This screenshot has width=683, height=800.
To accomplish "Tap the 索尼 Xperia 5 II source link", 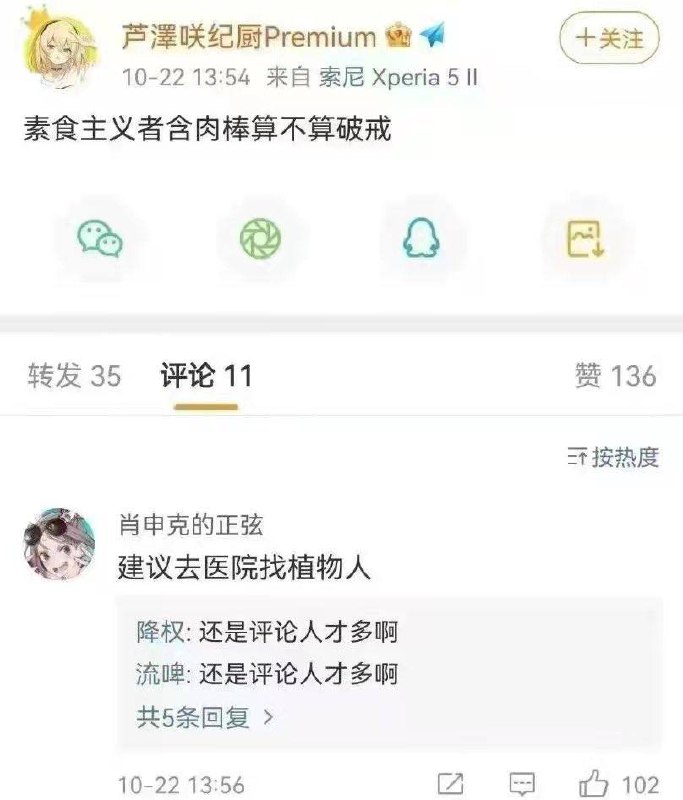I will pyautogui.click(x=398, y=78).
